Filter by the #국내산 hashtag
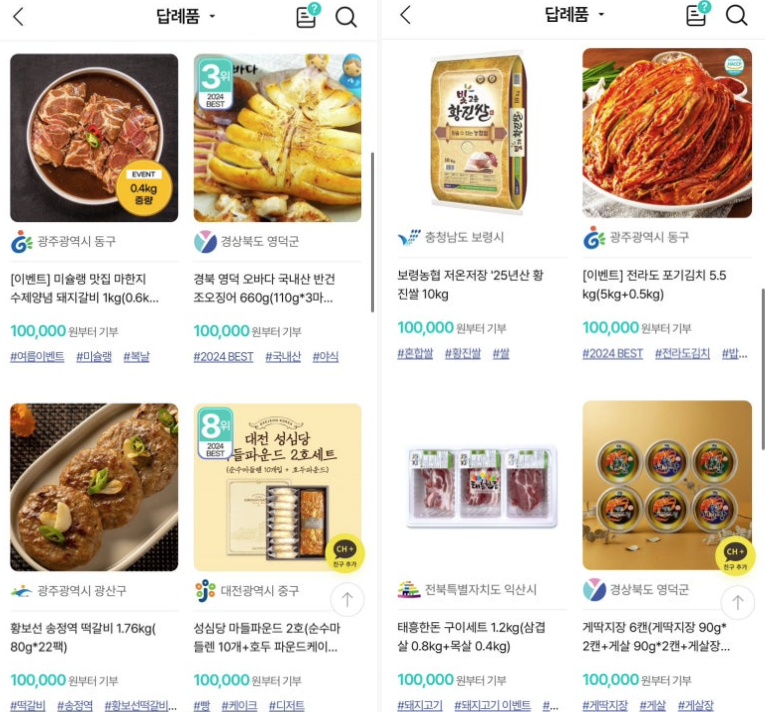Viewport: 765px width, 712px height. pos(283,357)
